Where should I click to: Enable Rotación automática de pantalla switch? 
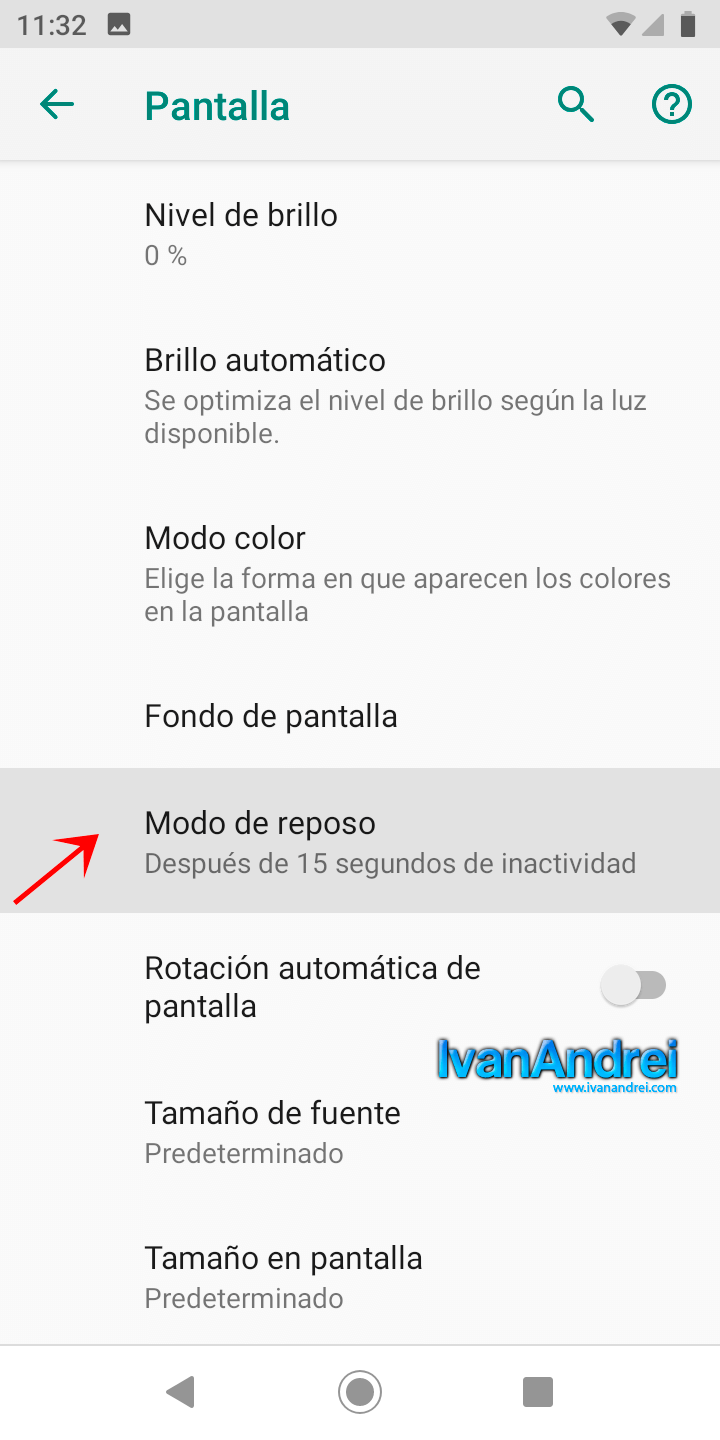pyautogui.click(x=634, y=986)
